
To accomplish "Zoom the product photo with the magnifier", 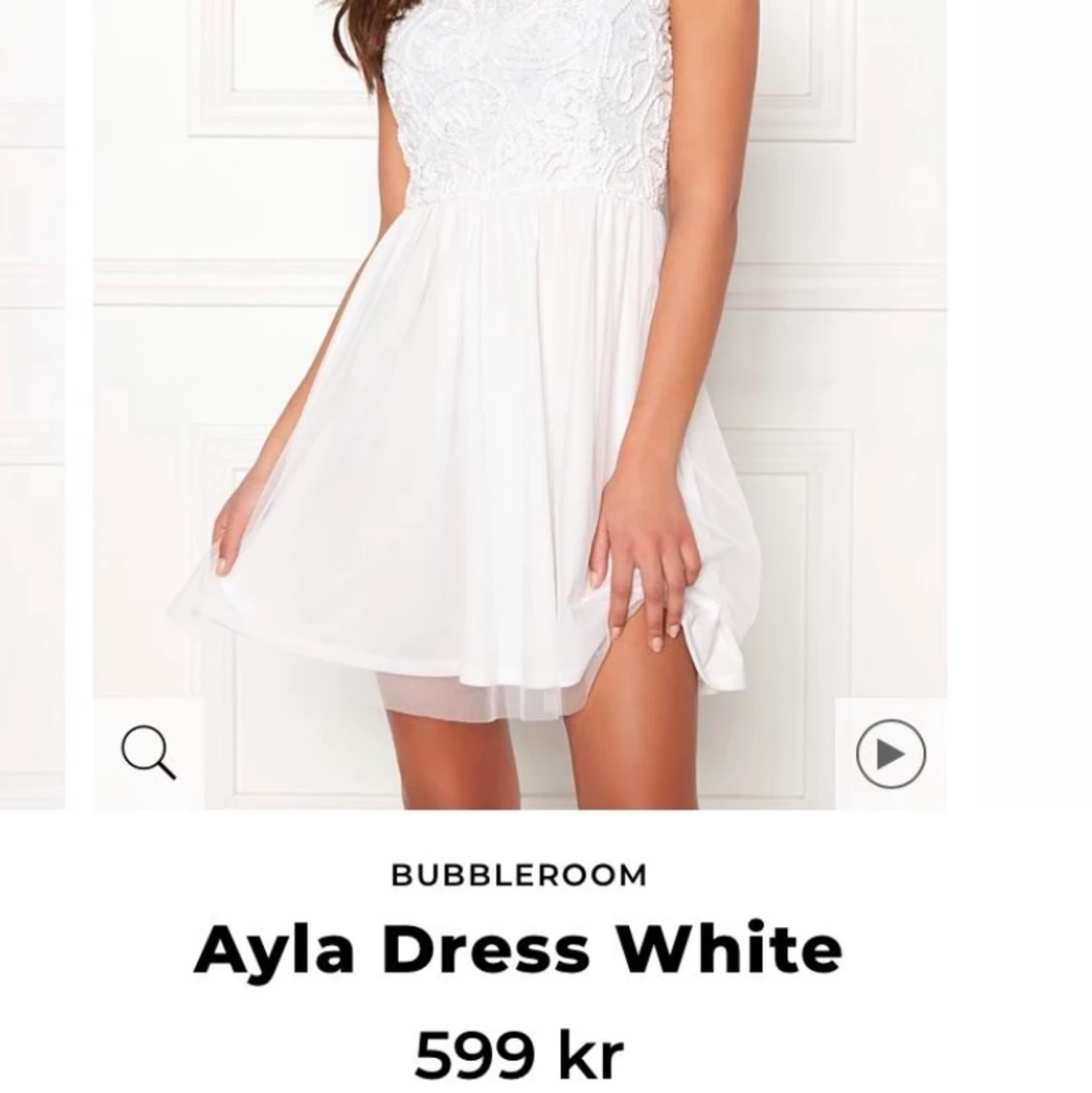I will pos(149,753).
